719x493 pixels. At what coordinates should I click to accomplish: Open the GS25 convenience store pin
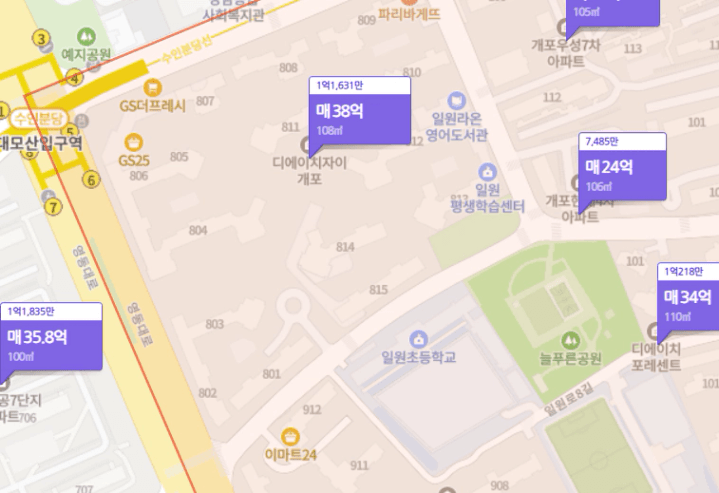click(132, 141)
